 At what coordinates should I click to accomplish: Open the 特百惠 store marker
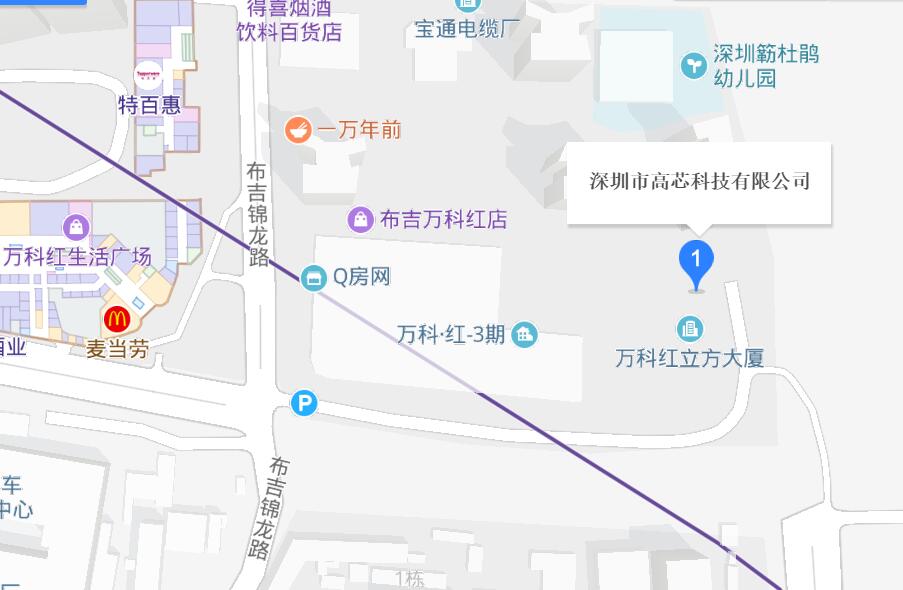click(x=148, y=75)
